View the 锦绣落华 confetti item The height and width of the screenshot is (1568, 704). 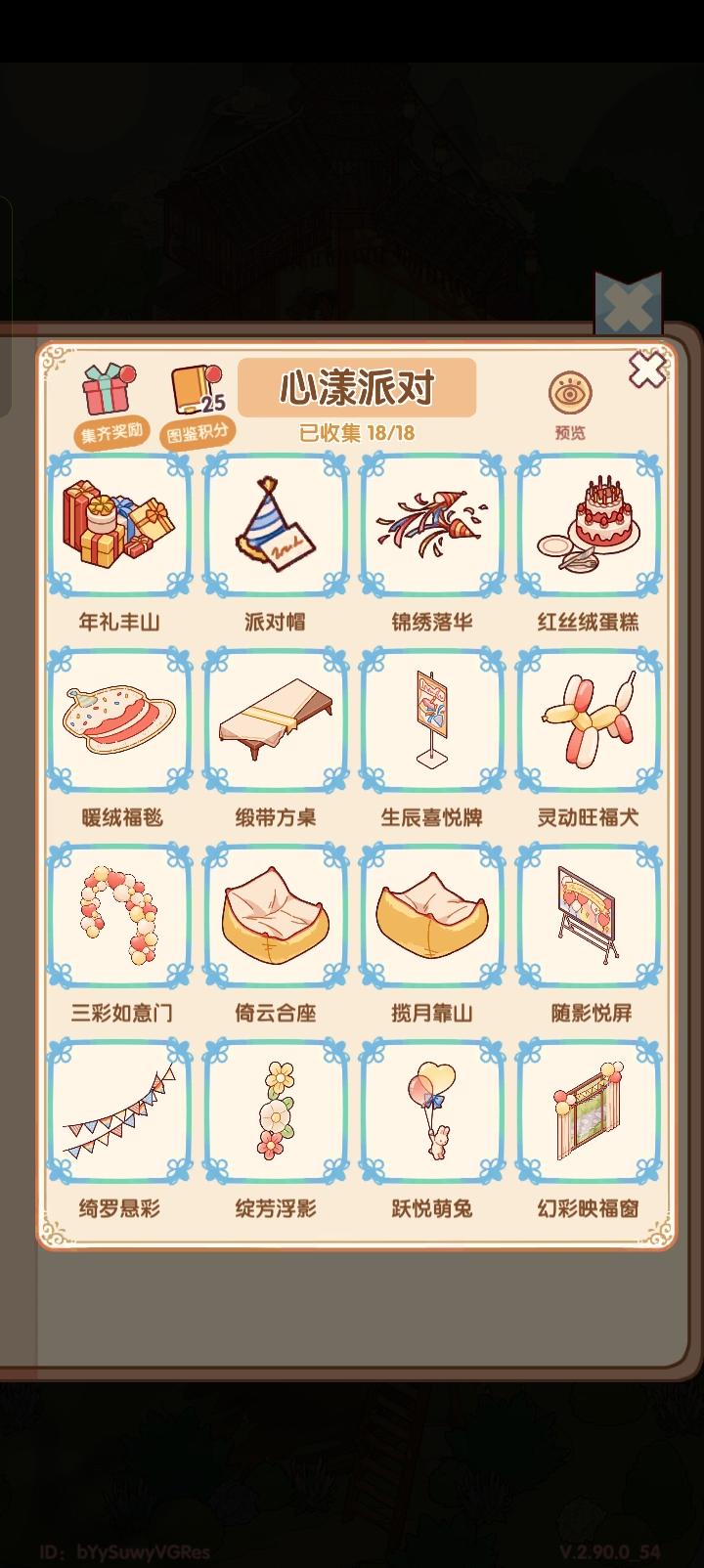[x=432, y=525]
